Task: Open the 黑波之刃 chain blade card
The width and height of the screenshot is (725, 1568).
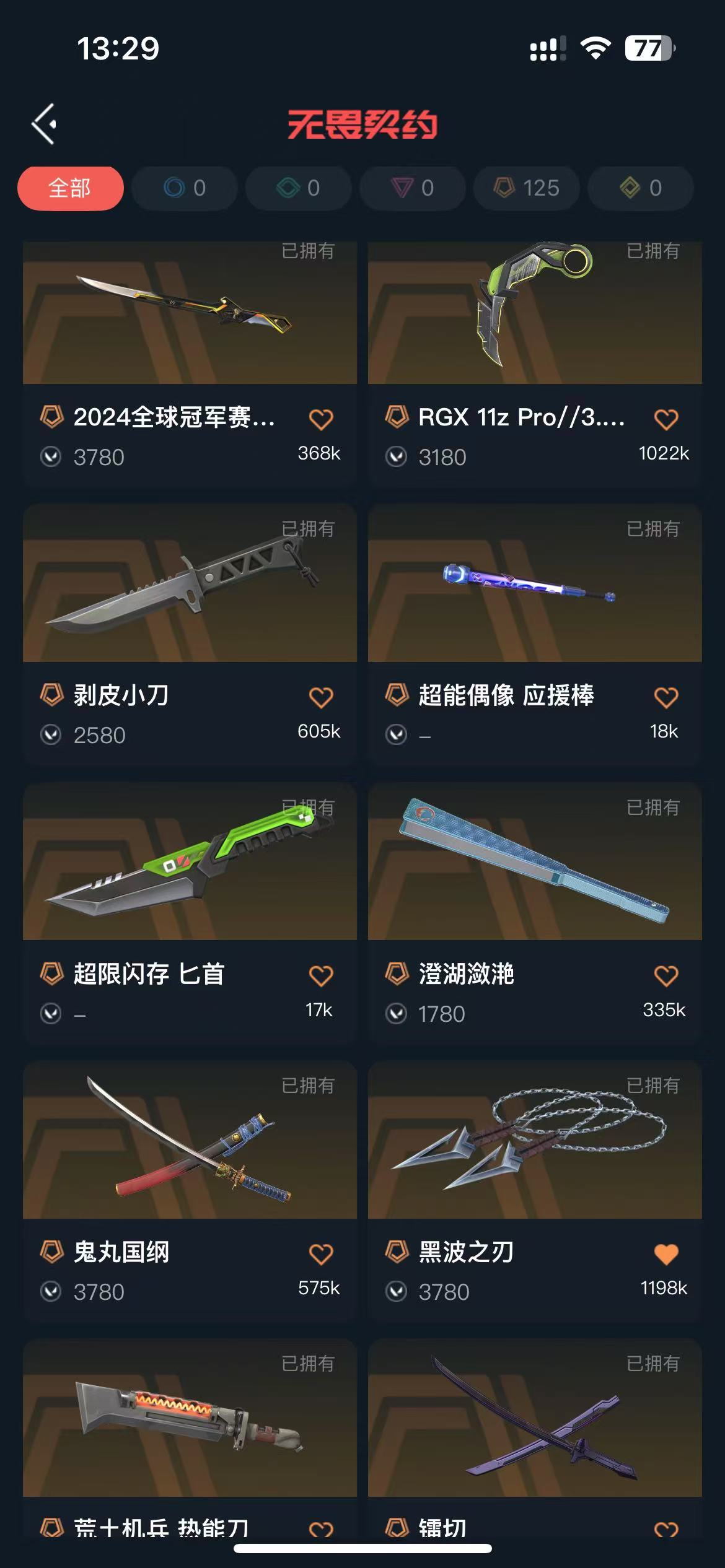Action: [x=534, y=1141]
